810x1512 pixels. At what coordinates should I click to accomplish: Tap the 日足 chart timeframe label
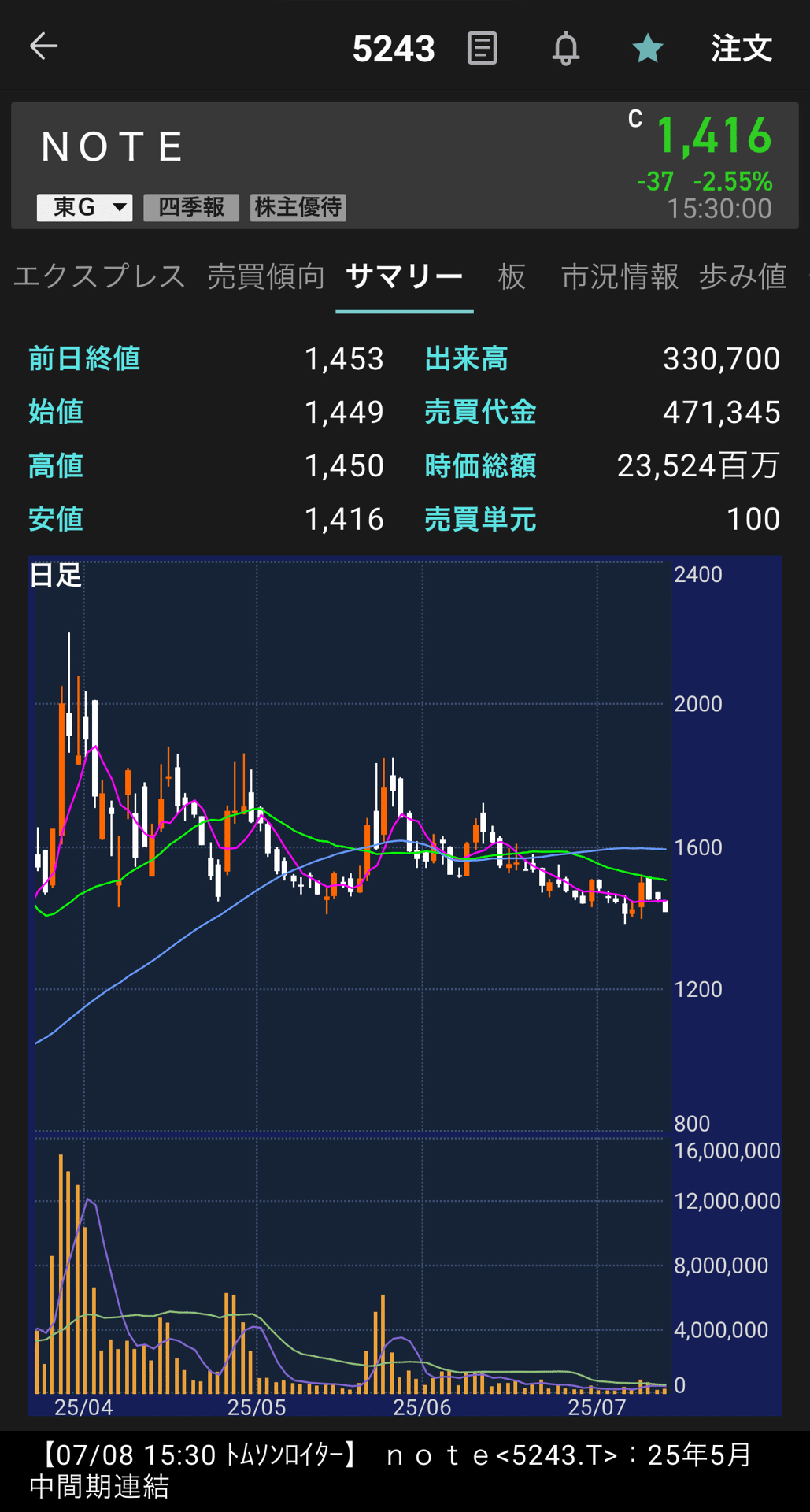pyautogui.click(x=54, y=577)
